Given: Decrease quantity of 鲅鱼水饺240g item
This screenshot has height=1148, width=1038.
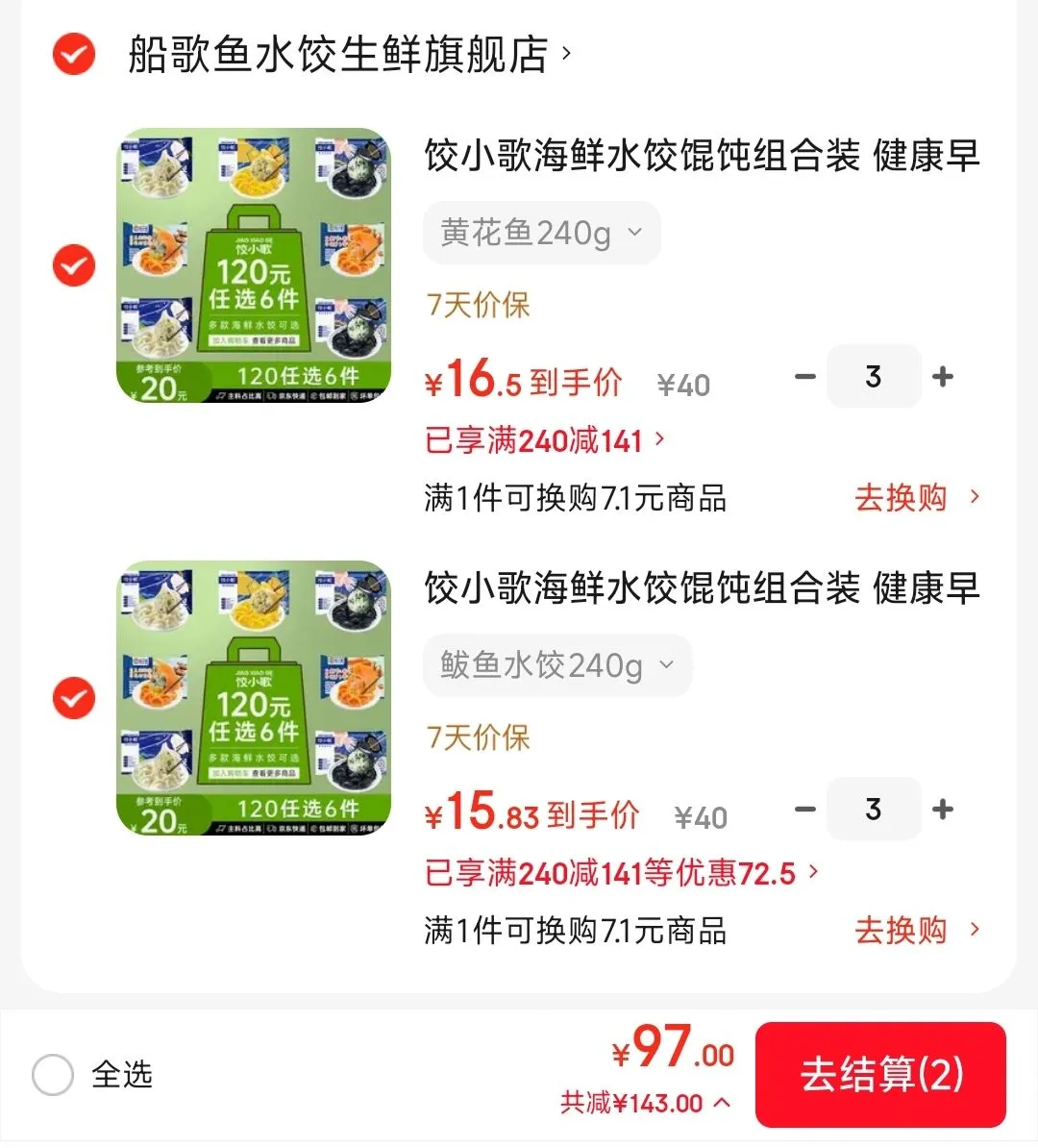Looking at the screenshot, I should pos(805,809).
